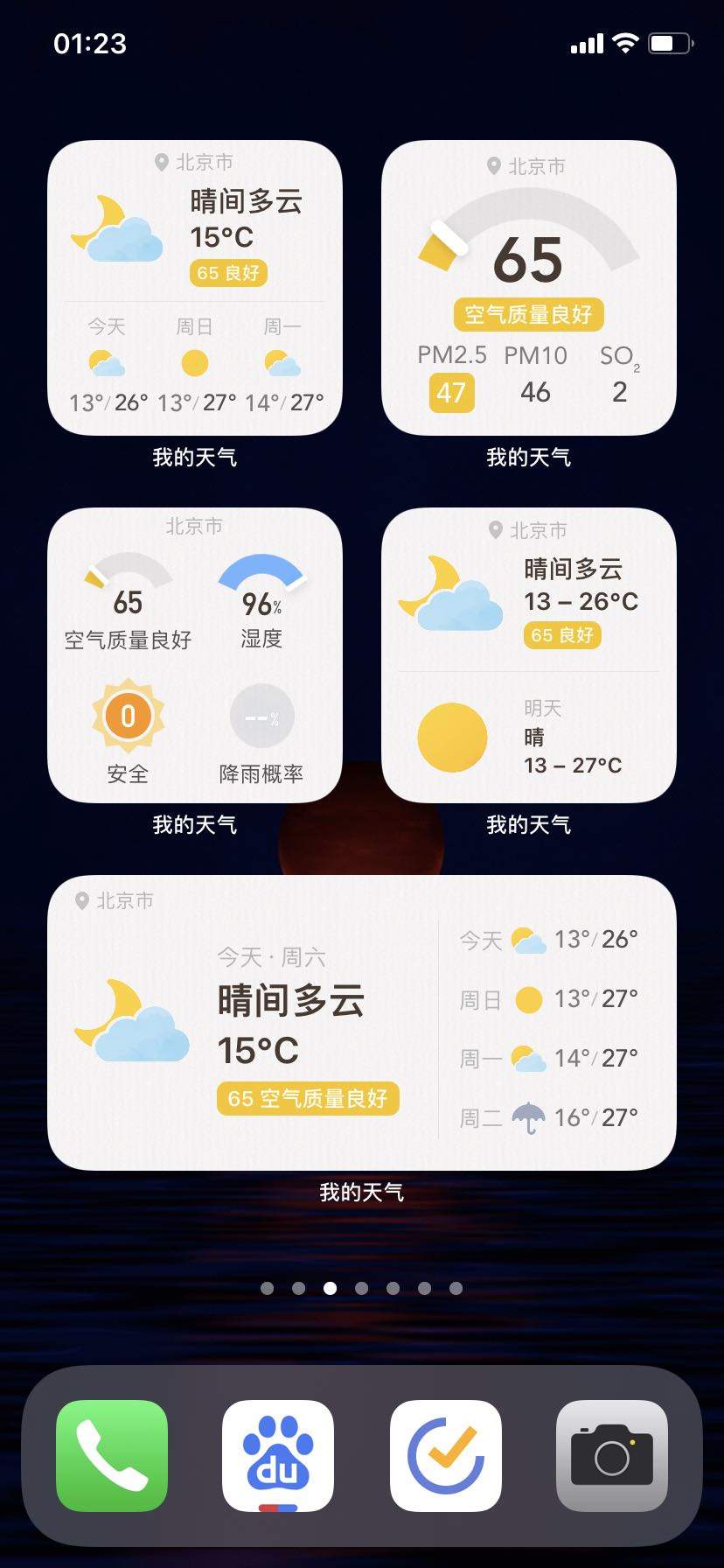Open the Phone app in the dock
This screenshot has width=724, height=1568.
[x=112, y=1456]
